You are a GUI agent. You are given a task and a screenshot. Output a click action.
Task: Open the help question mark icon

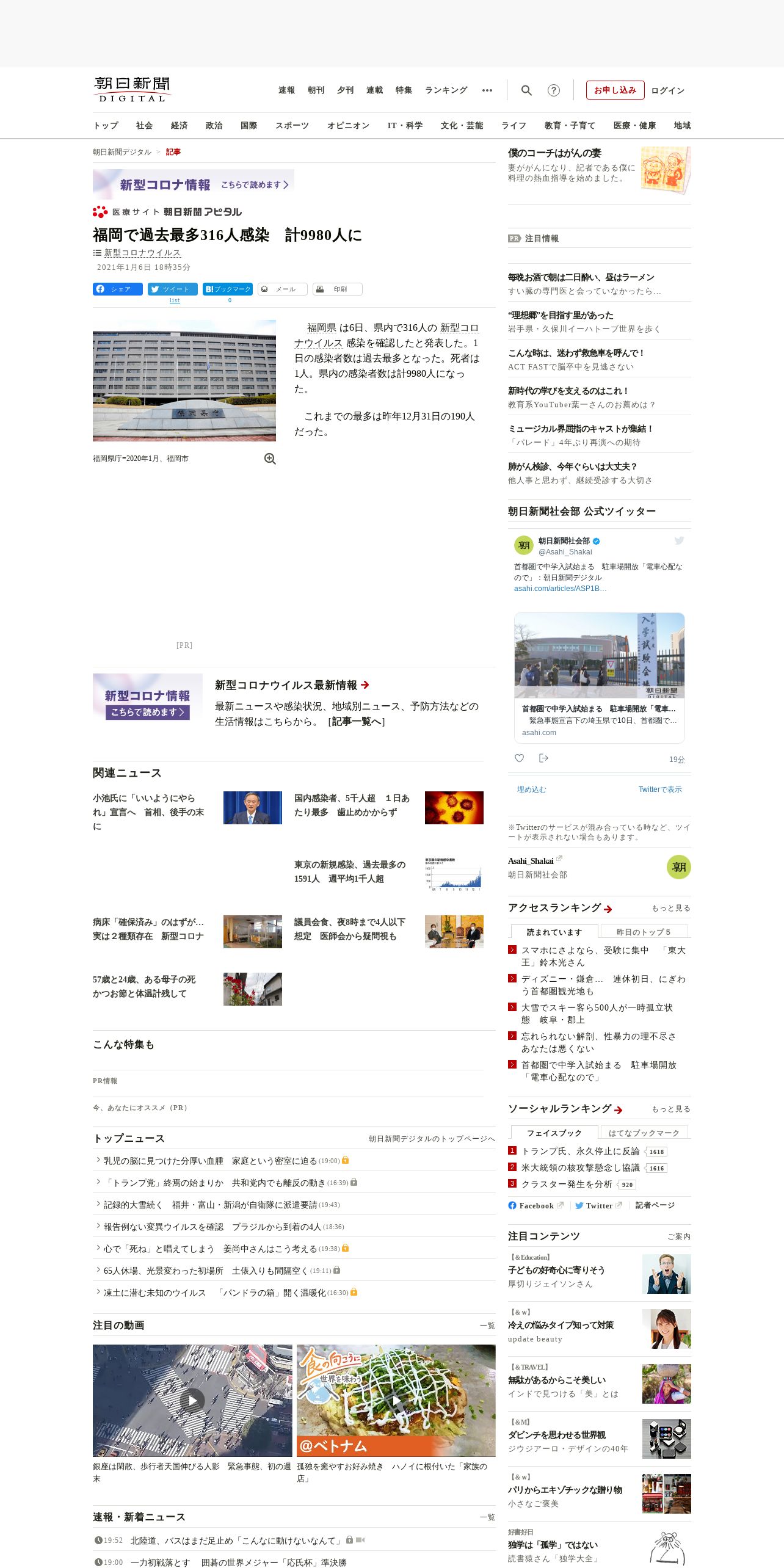coord(553,90)
